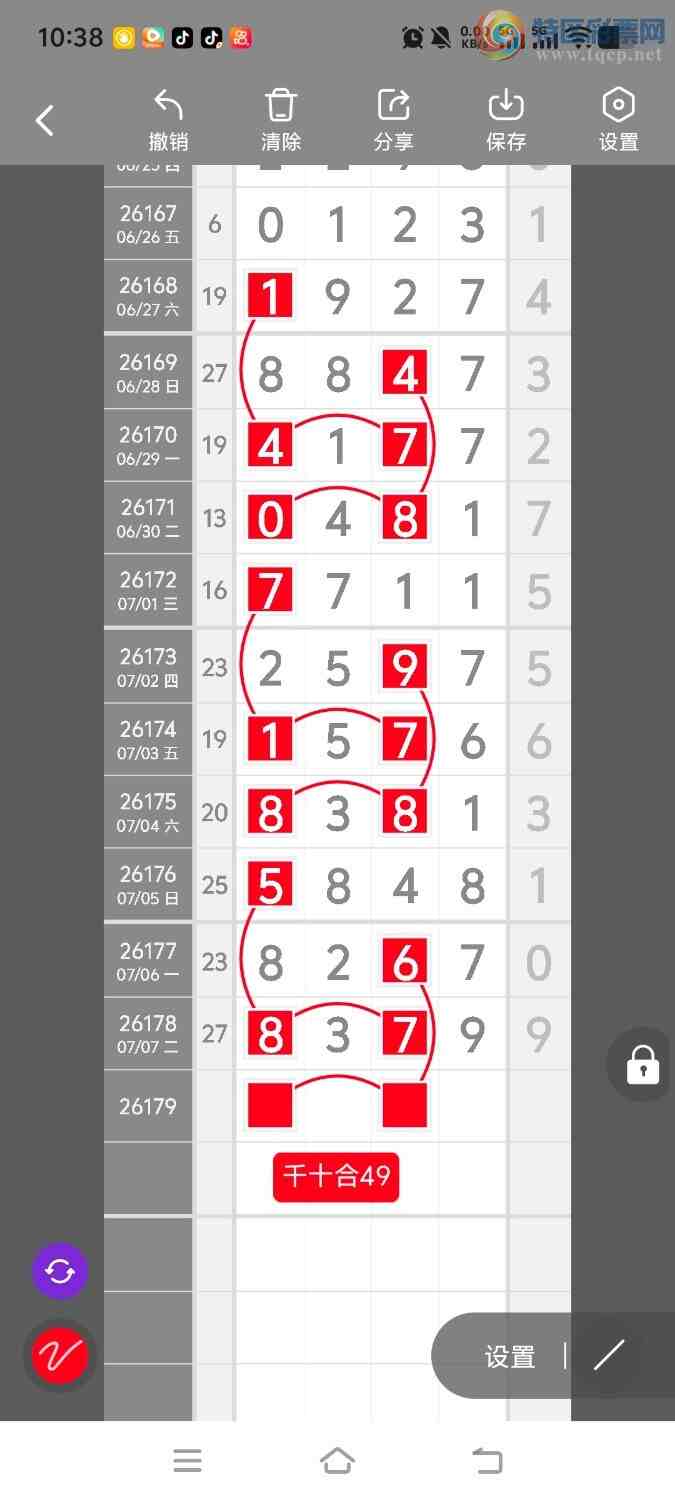
Task: Clear all drawings with 清除
Action: tap(281, 120)
